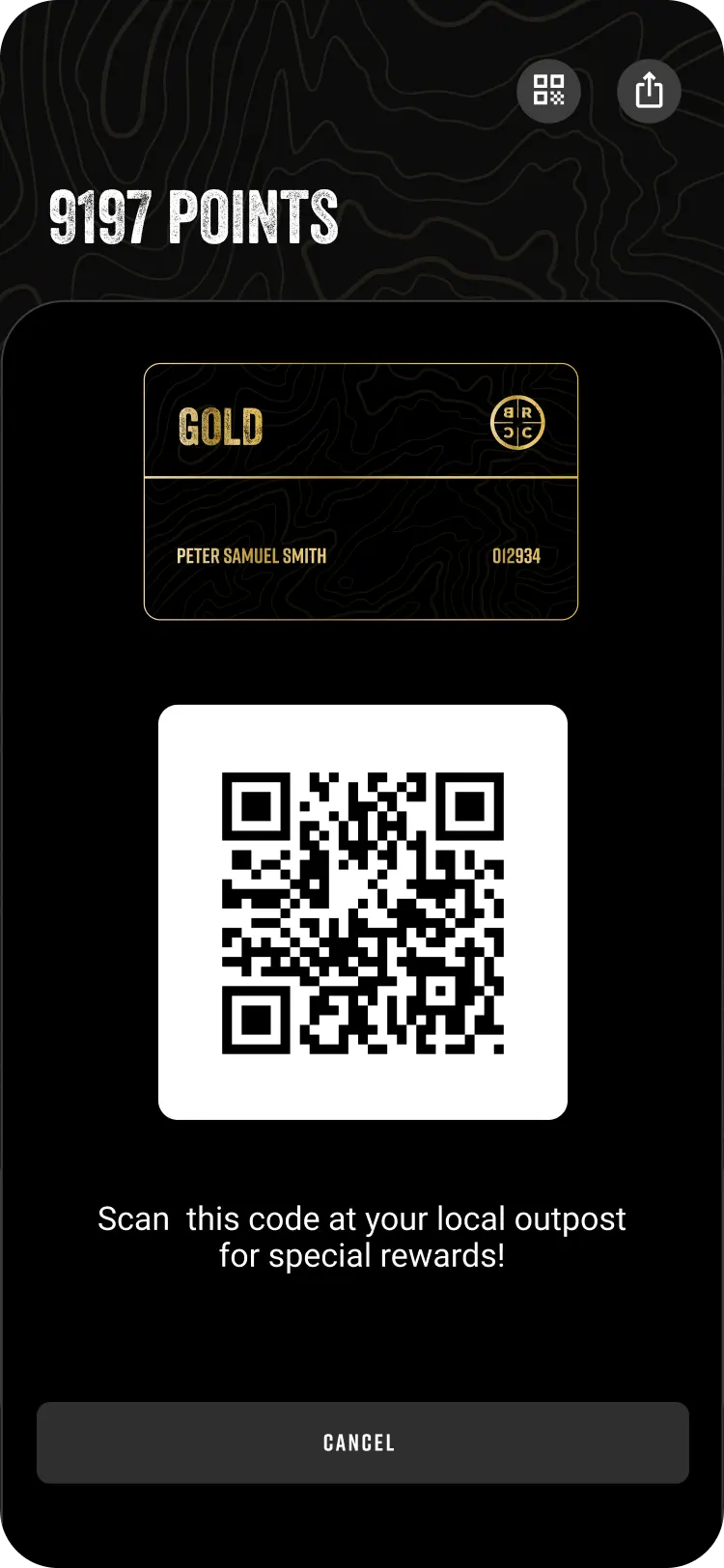724x1568 pixels.
Task: Tap the QR code icon at top
Action: (548, 91)
